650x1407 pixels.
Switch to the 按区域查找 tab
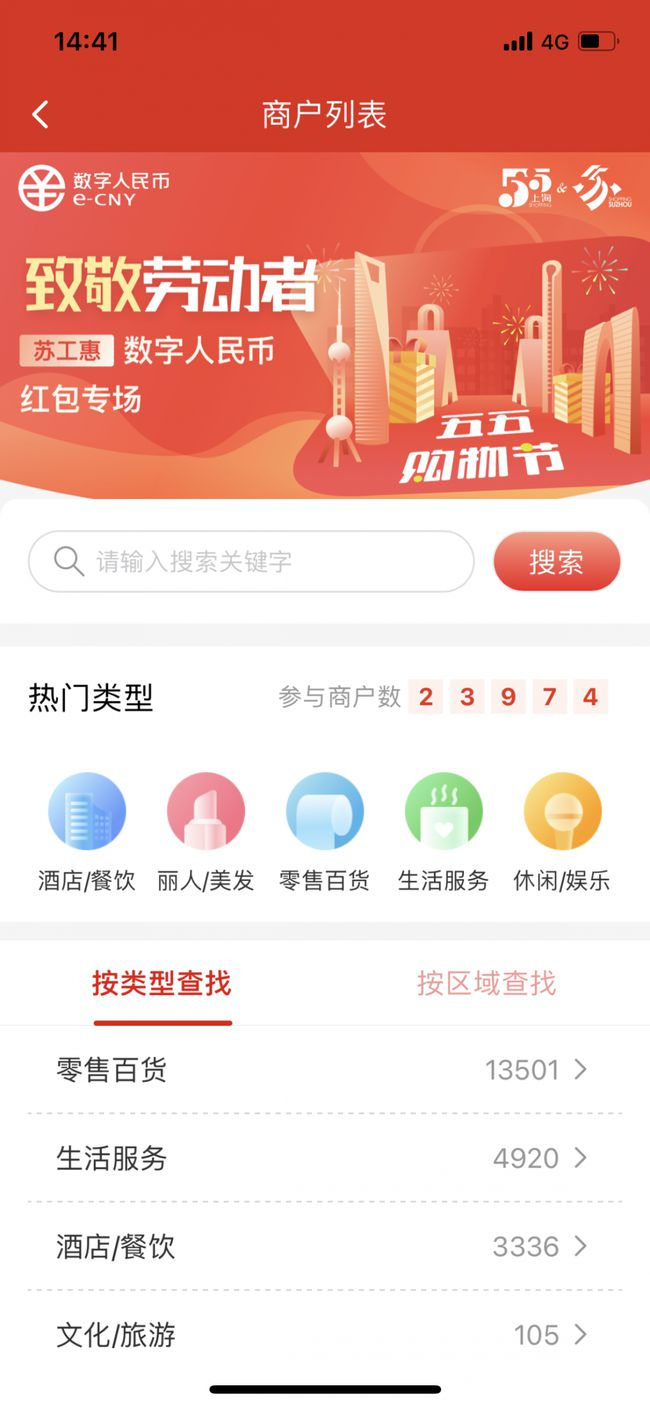(486, 984)
